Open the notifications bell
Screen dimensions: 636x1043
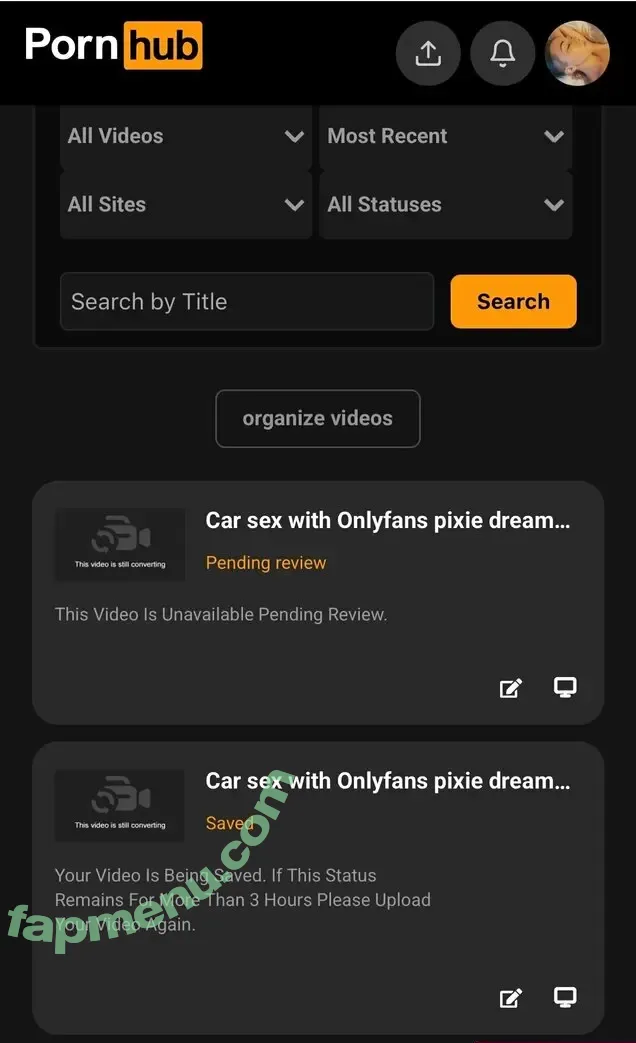tap(502, 53)
